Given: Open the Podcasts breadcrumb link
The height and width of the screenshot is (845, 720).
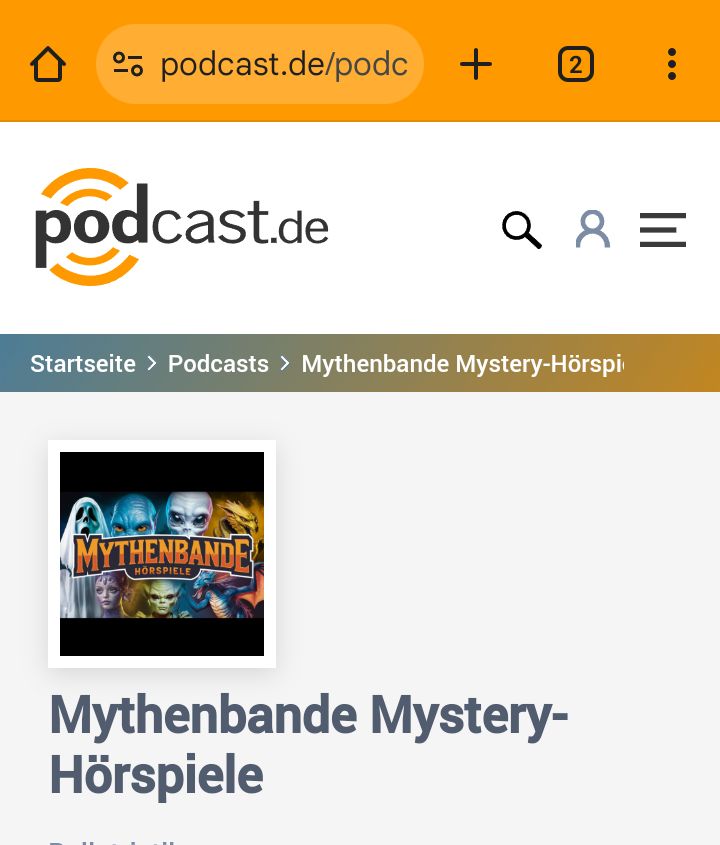Looking at the screenshot, I should [218, 363].
